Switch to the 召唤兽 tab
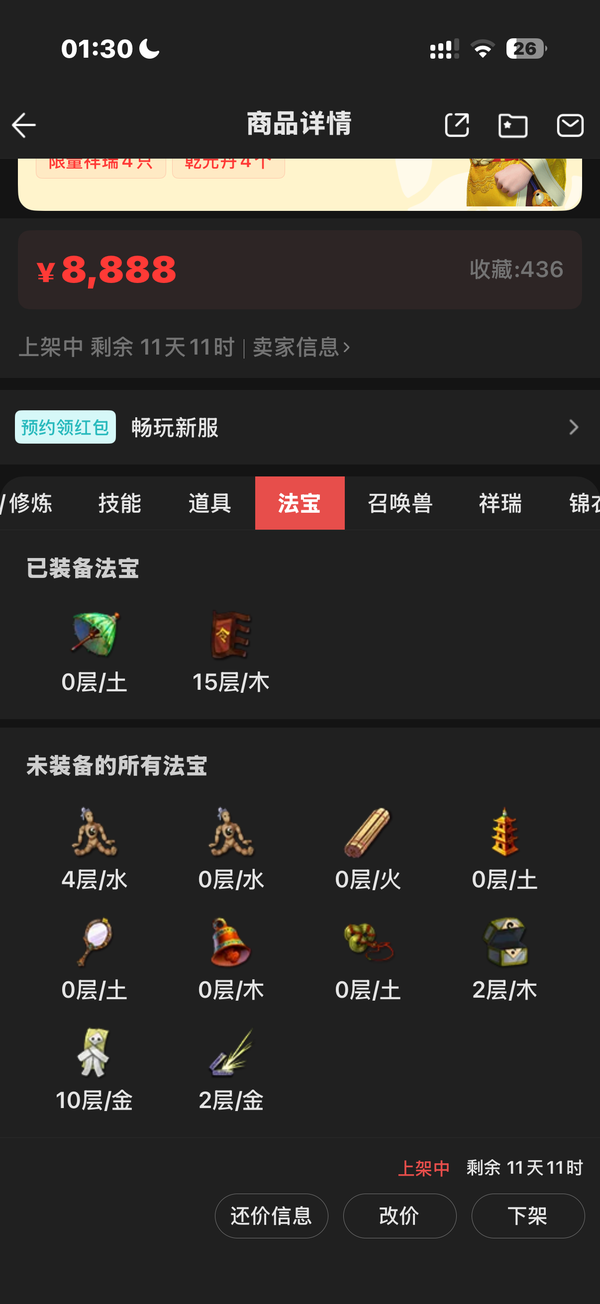This screenshot has width=600, height=1304. click(400, 503)
